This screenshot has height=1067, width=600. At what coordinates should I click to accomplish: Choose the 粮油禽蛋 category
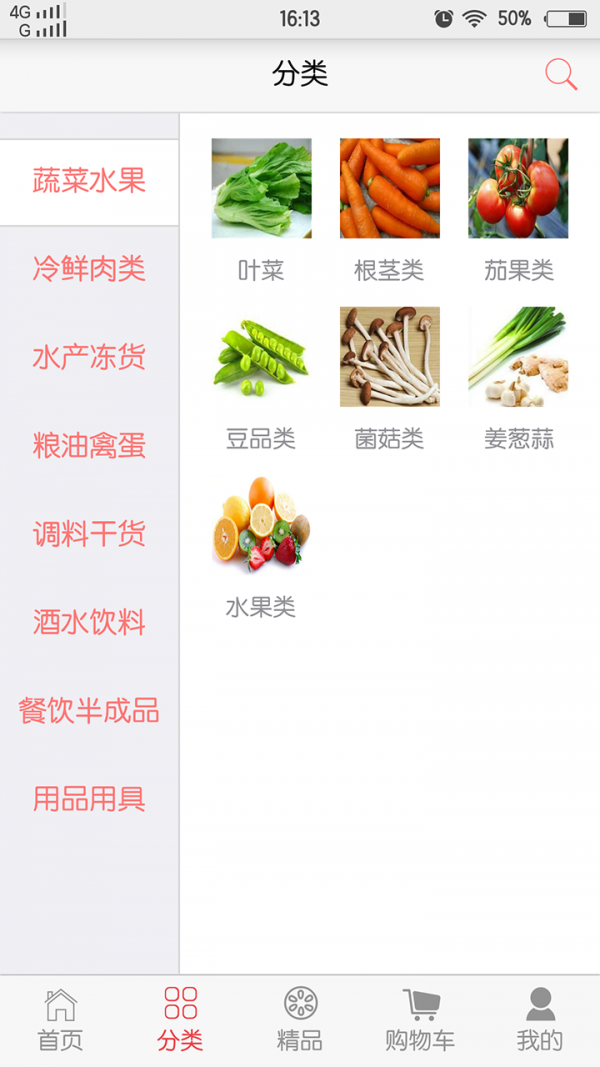pos(89,445)
